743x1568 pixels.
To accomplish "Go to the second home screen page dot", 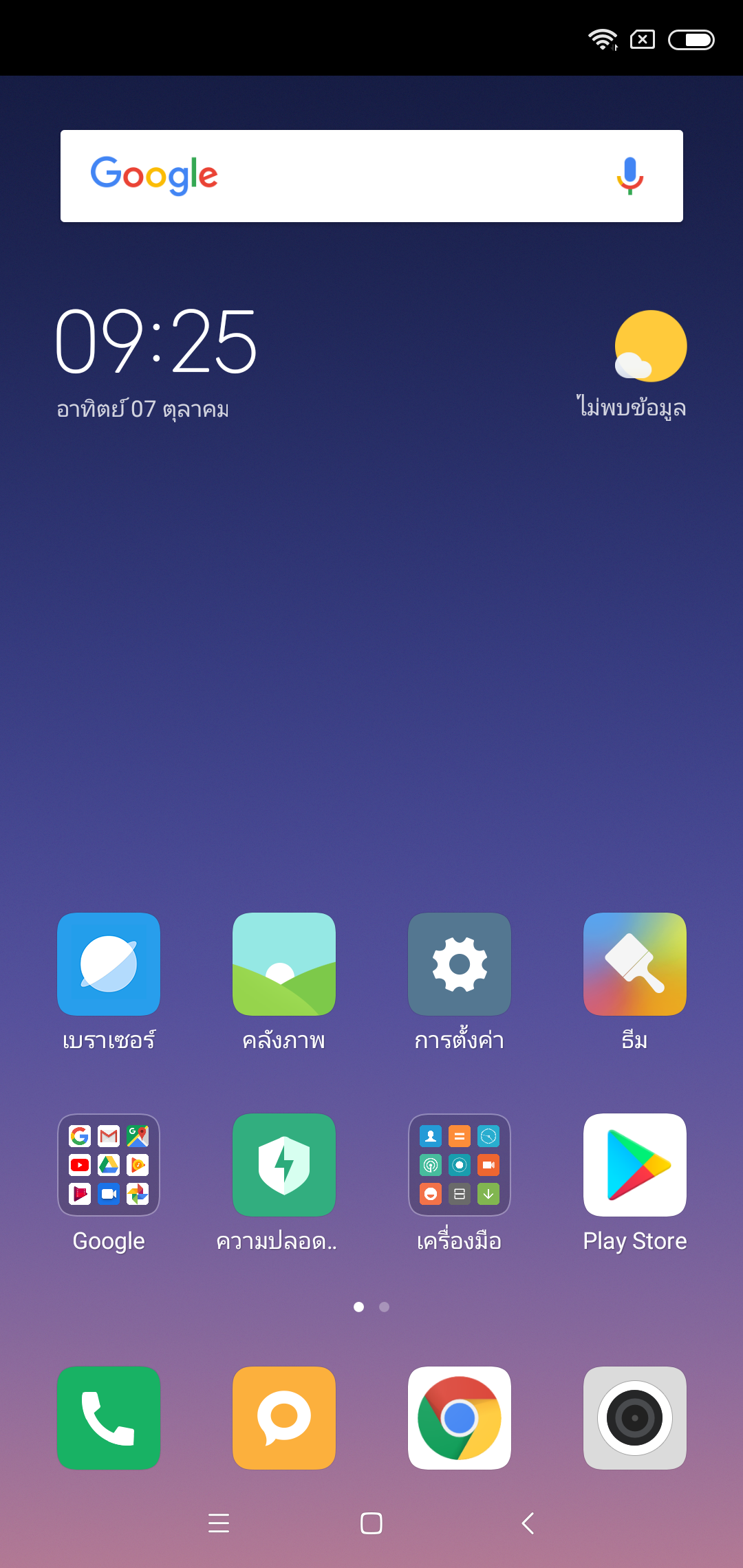I will coord(385,1307).
